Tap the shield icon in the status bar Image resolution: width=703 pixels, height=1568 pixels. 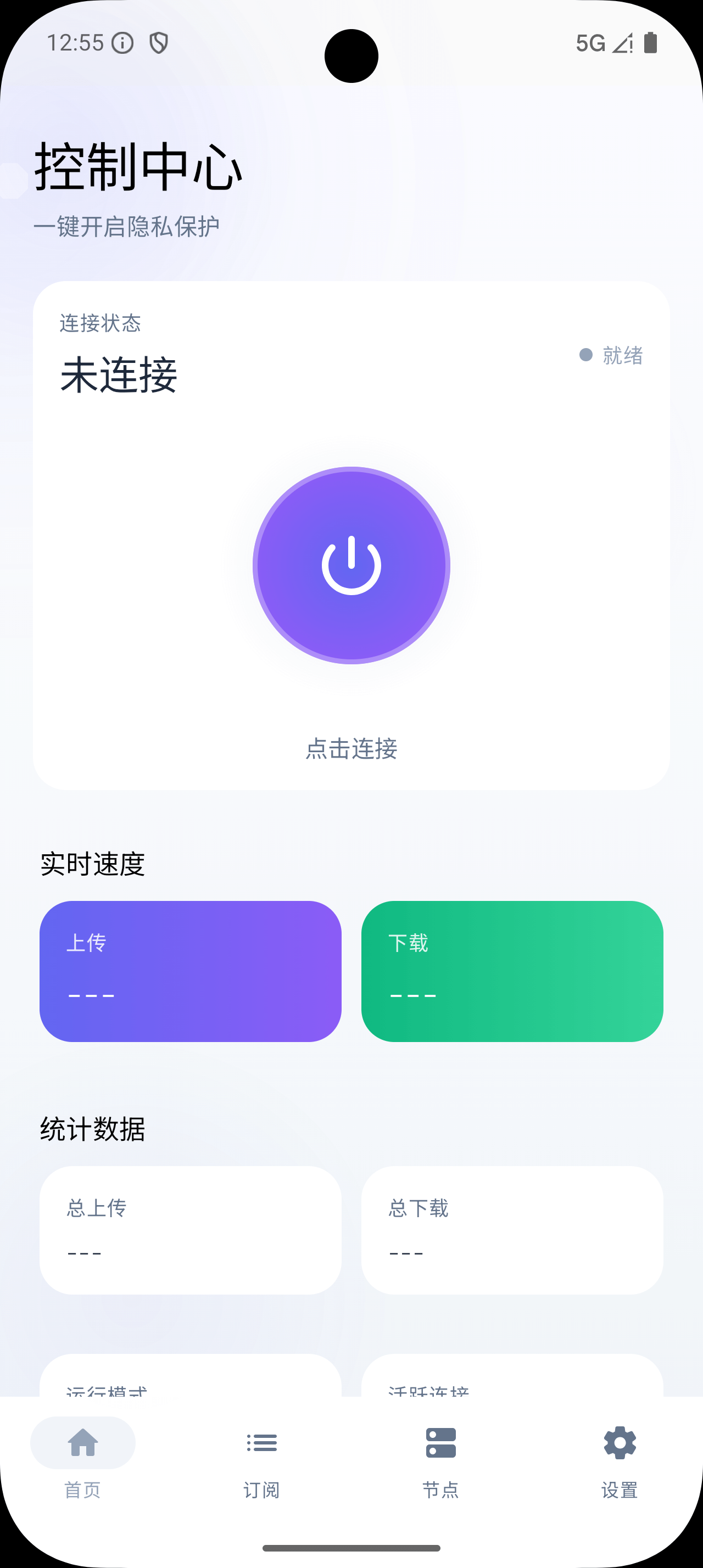click(159, 43)
